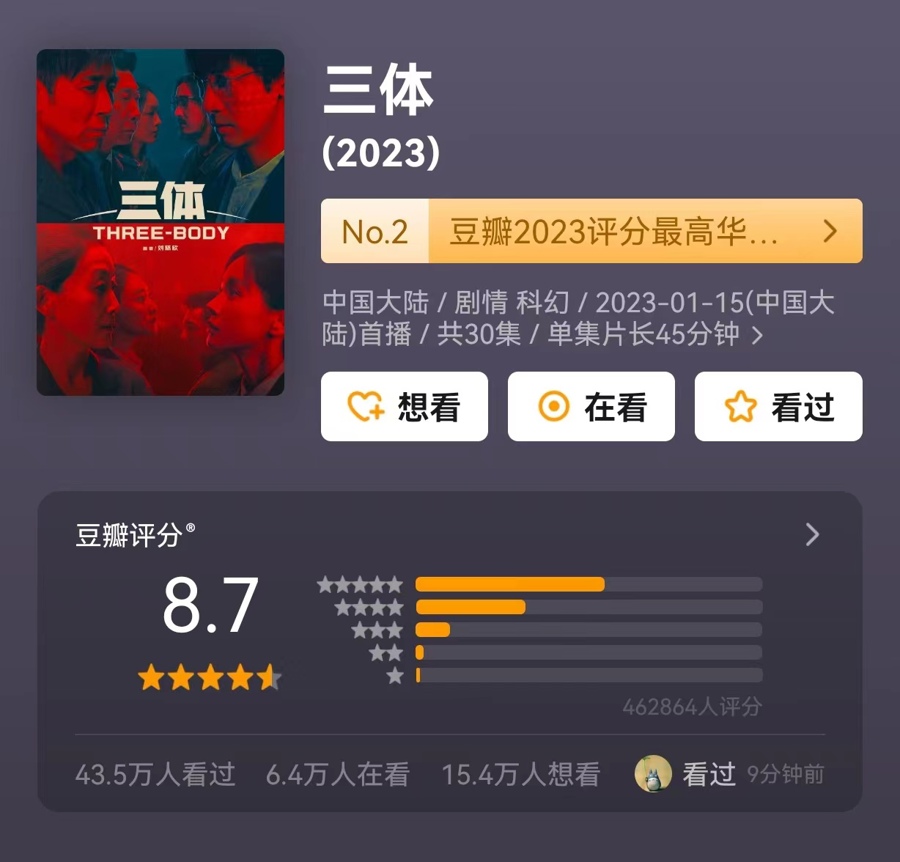View friend who marked 看过 9分钟前
This screenshot has height=862, width=900.
(x=653, y=774)
